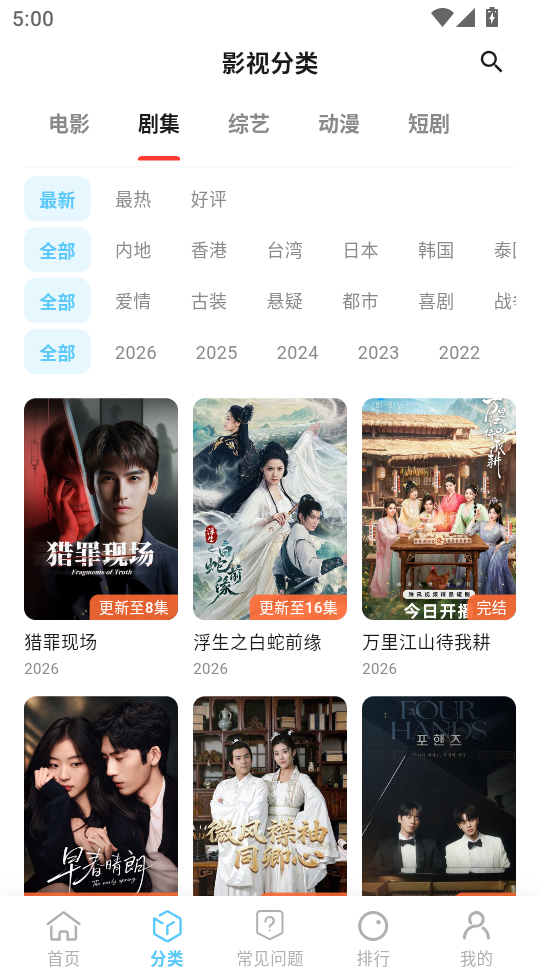Open the 短剧 tab
Screen dimensions: 540x980
429,124
